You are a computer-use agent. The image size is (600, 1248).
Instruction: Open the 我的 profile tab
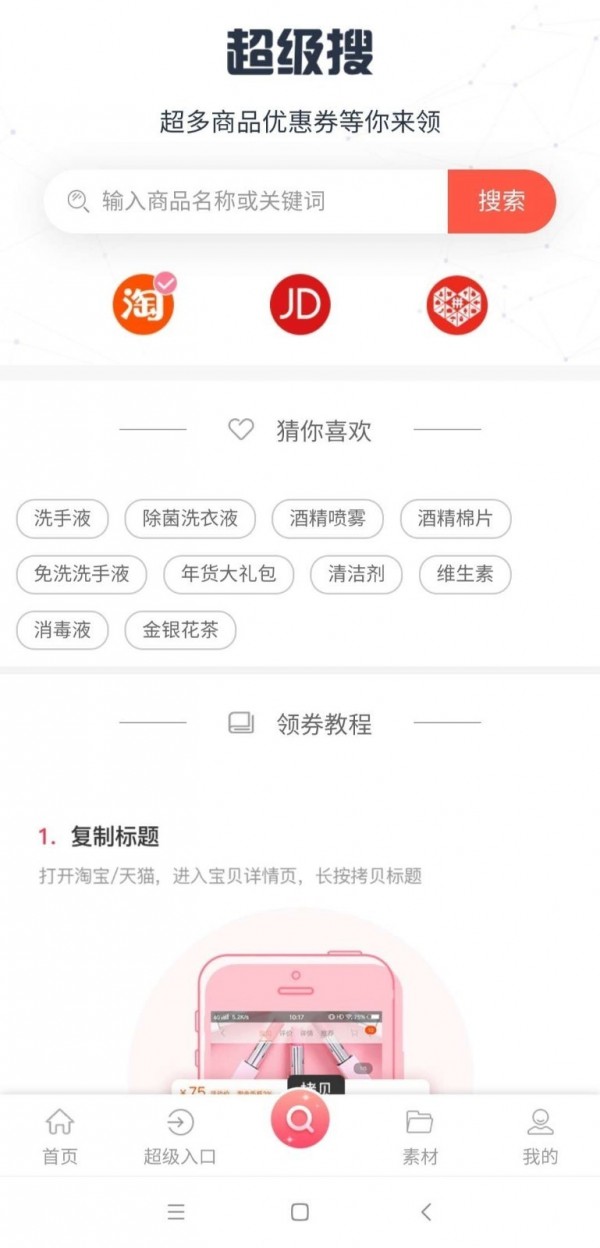pyautogui.click(x=540, y=1137)
